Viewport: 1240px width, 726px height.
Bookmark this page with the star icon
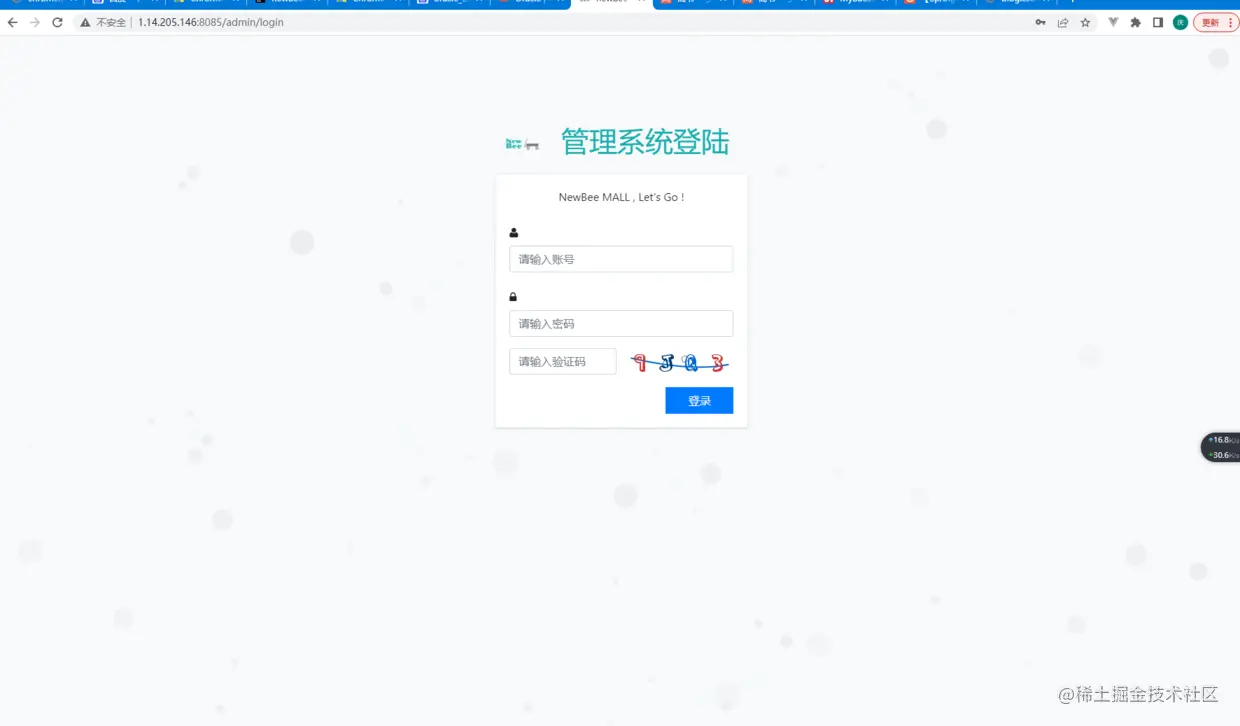[x=1085, y=22]
